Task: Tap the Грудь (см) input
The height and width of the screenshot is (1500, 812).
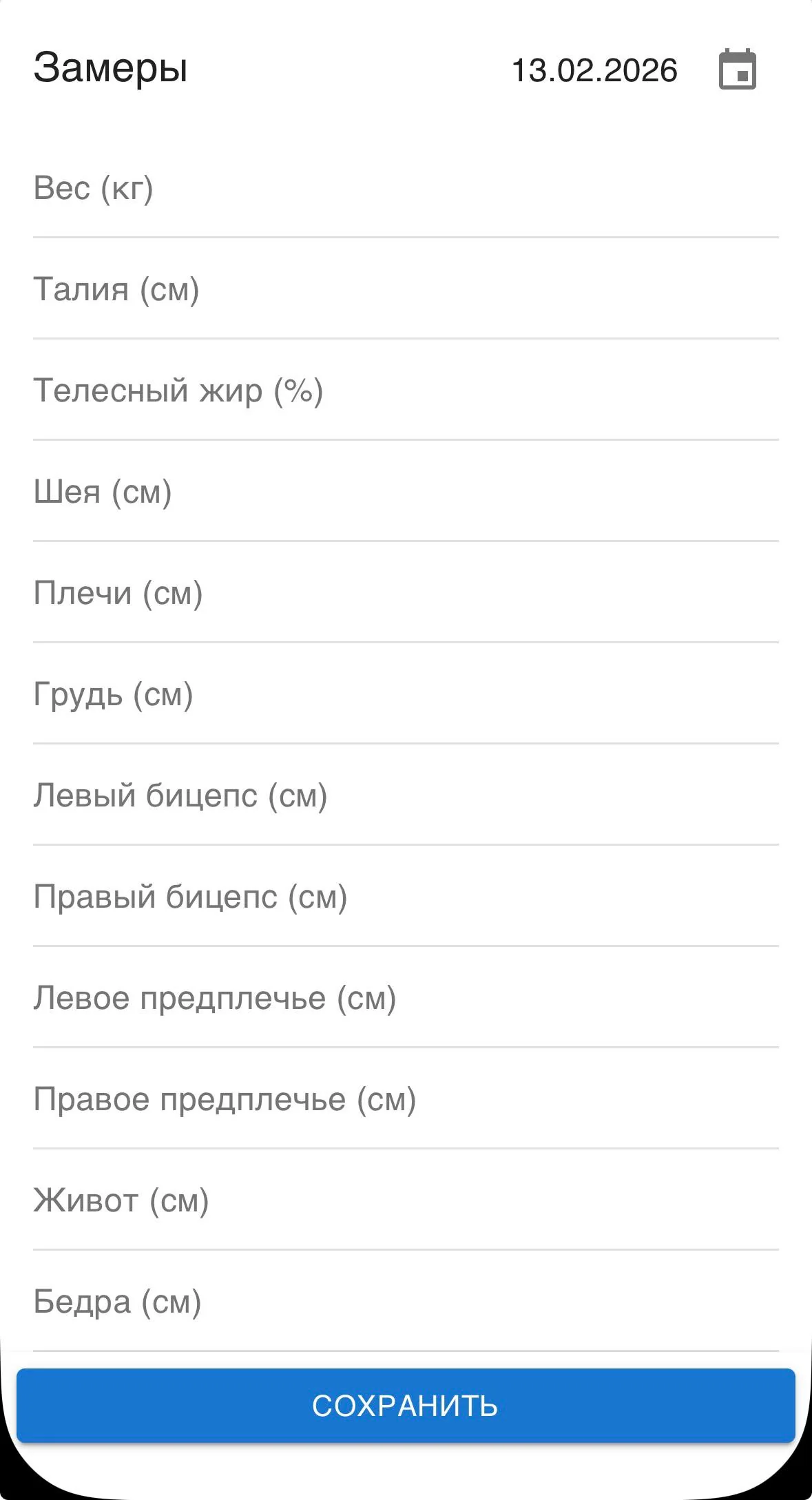Action: (406, 694)
